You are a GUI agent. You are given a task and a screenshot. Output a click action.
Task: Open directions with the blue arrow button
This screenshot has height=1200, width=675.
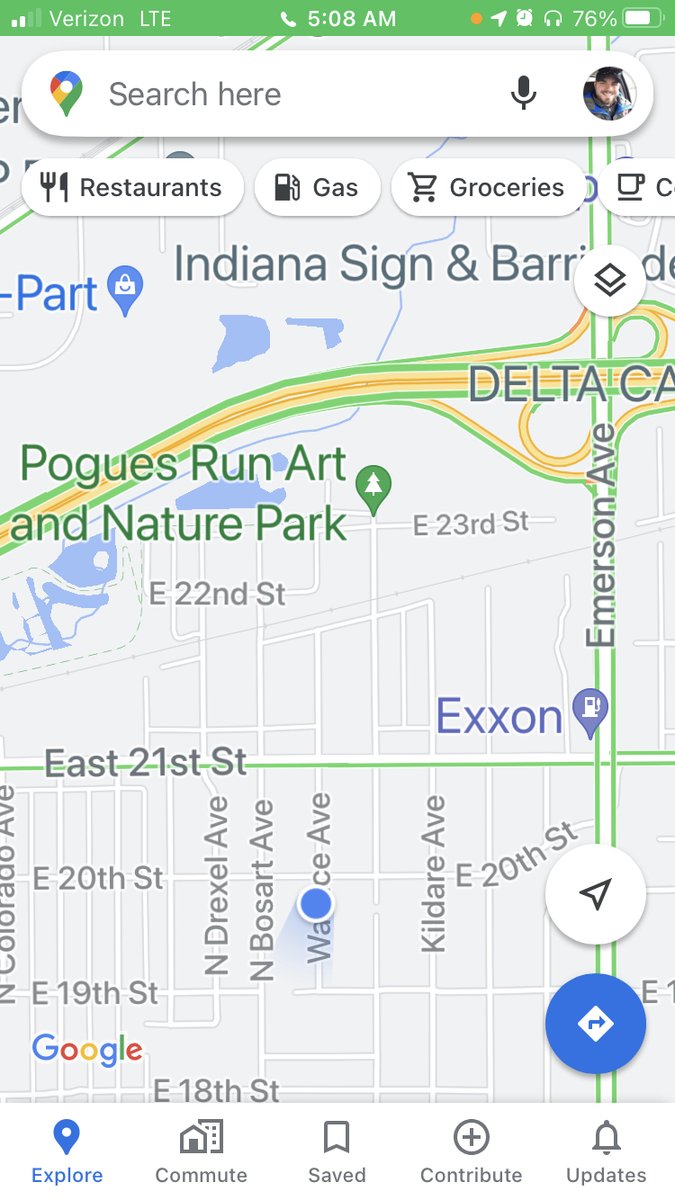(x=595, y=1023)
